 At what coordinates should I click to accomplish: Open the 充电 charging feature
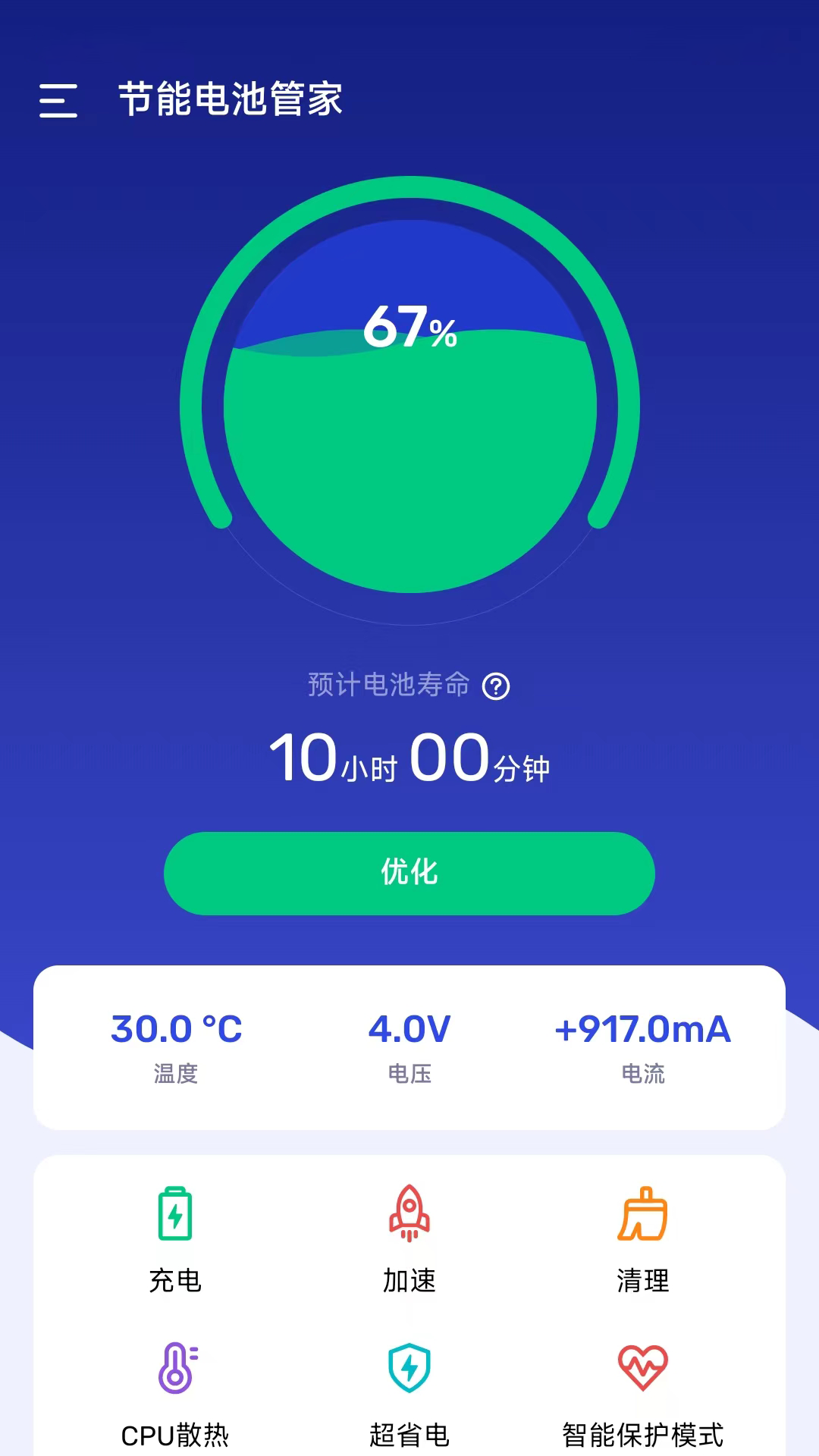pos(175,1238)
